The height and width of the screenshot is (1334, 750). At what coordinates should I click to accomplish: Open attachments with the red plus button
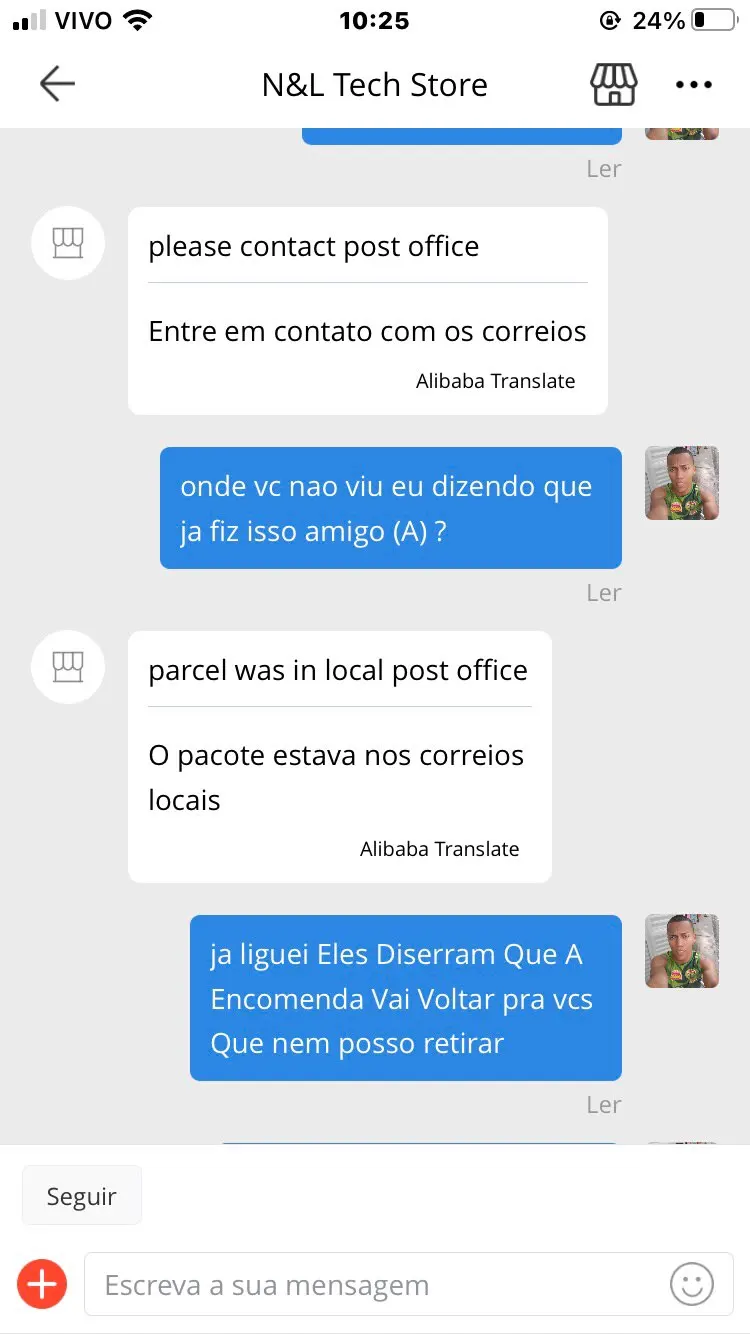click(x=42, y=1284)
